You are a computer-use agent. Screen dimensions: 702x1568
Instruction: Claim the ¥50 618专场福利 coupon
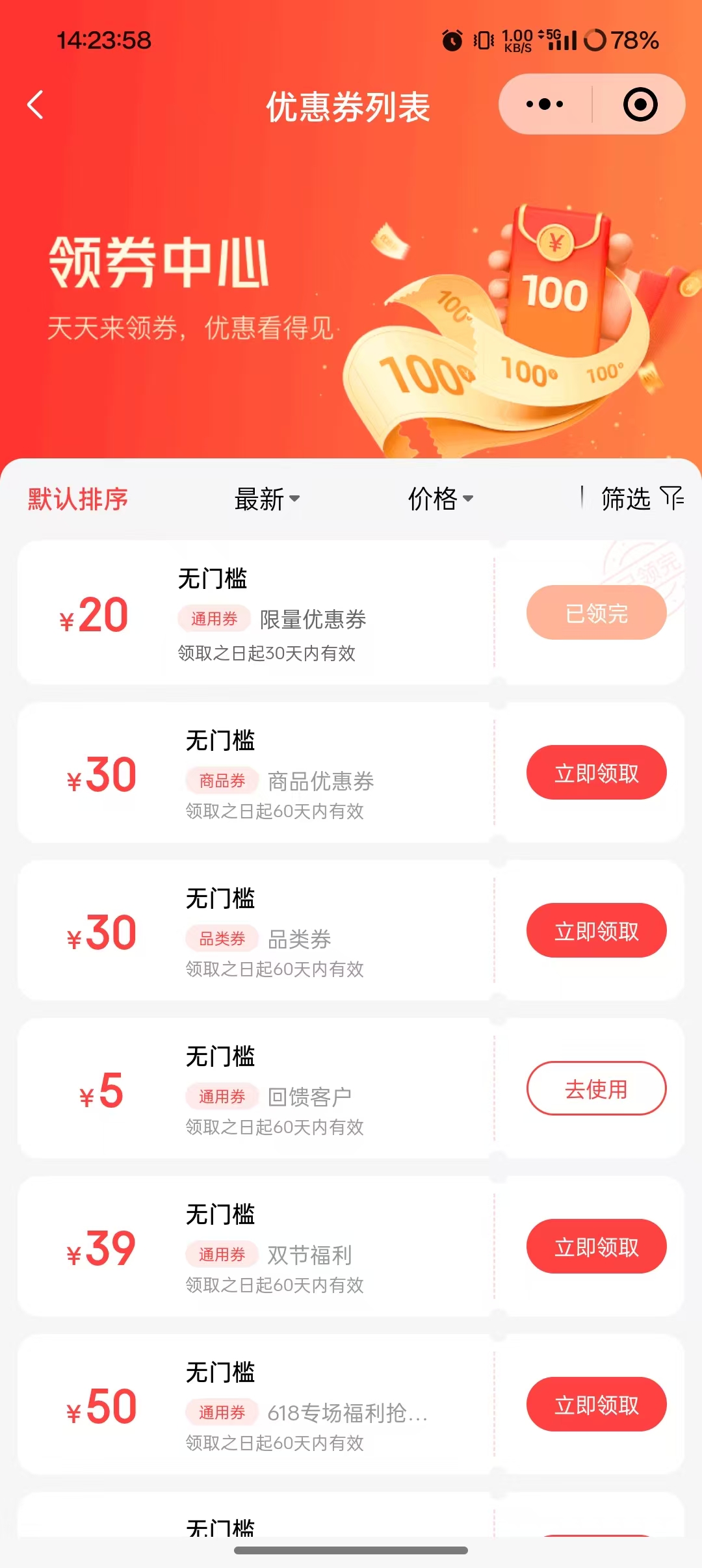[x=596, y=1405]
